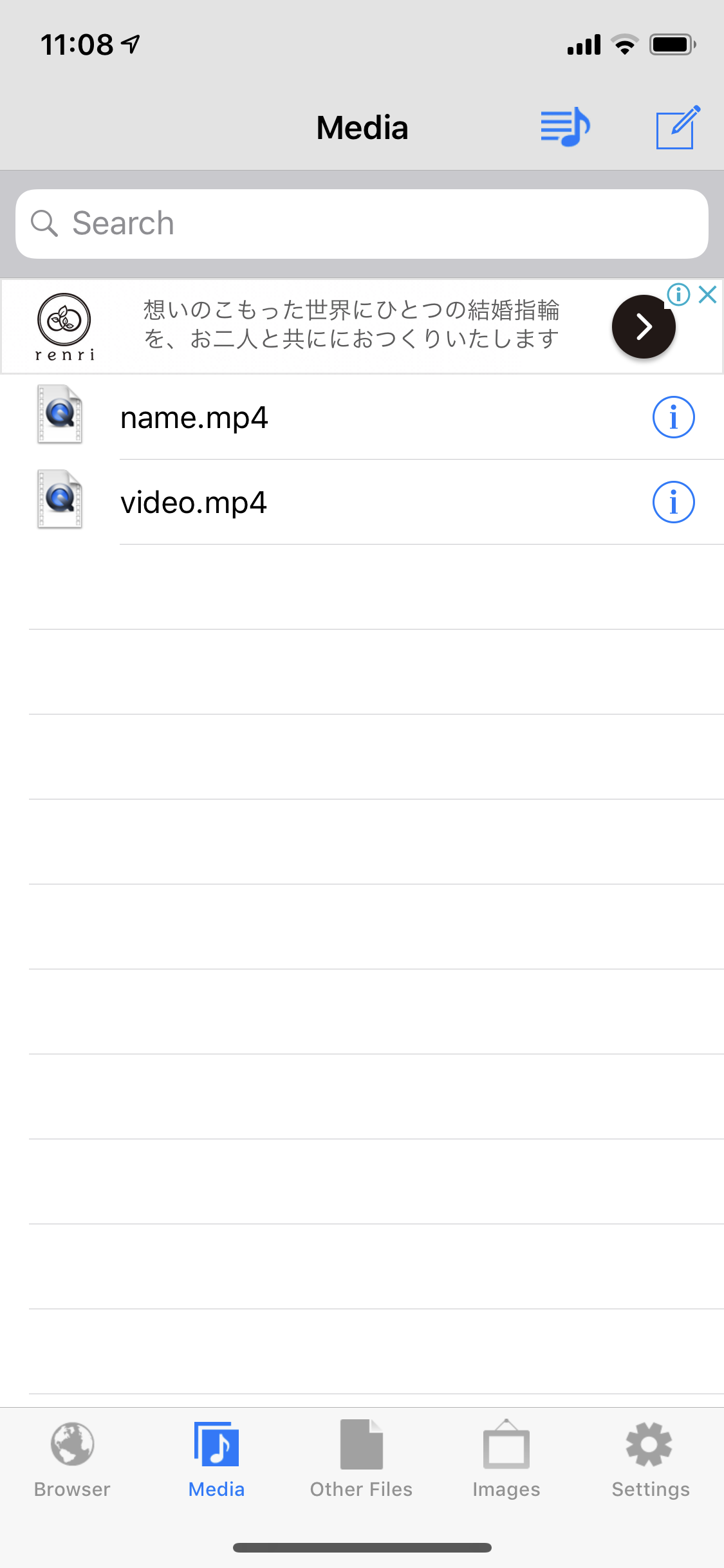The width and height of the screenshot is (724, 1568).
Task: Show info for name.mp4
Action: 673,417
